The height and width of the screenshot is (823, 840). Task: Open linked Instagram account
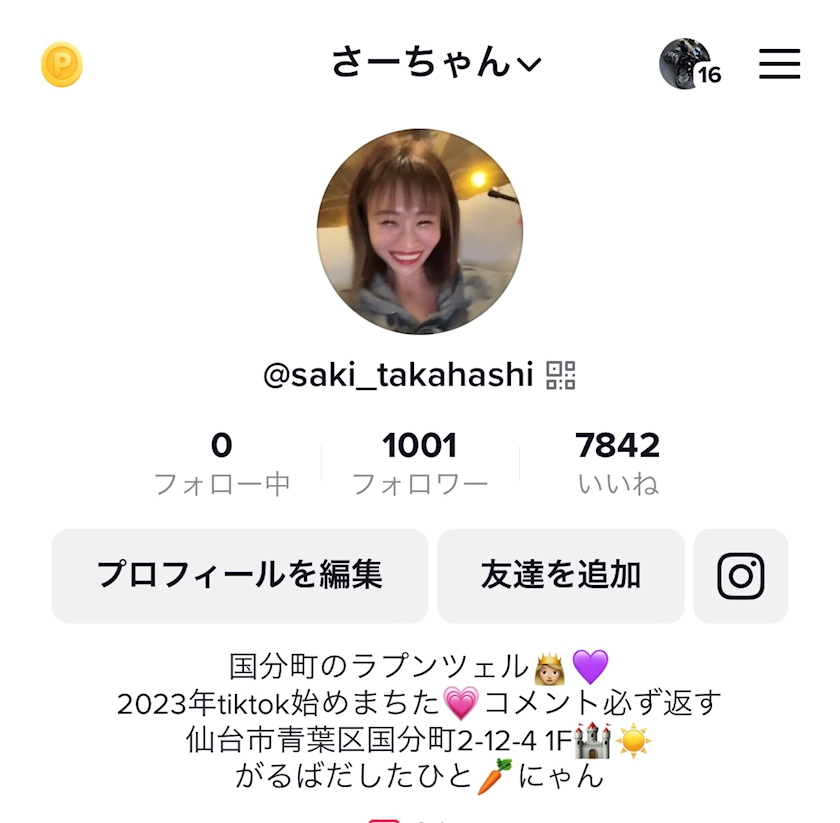741,576
